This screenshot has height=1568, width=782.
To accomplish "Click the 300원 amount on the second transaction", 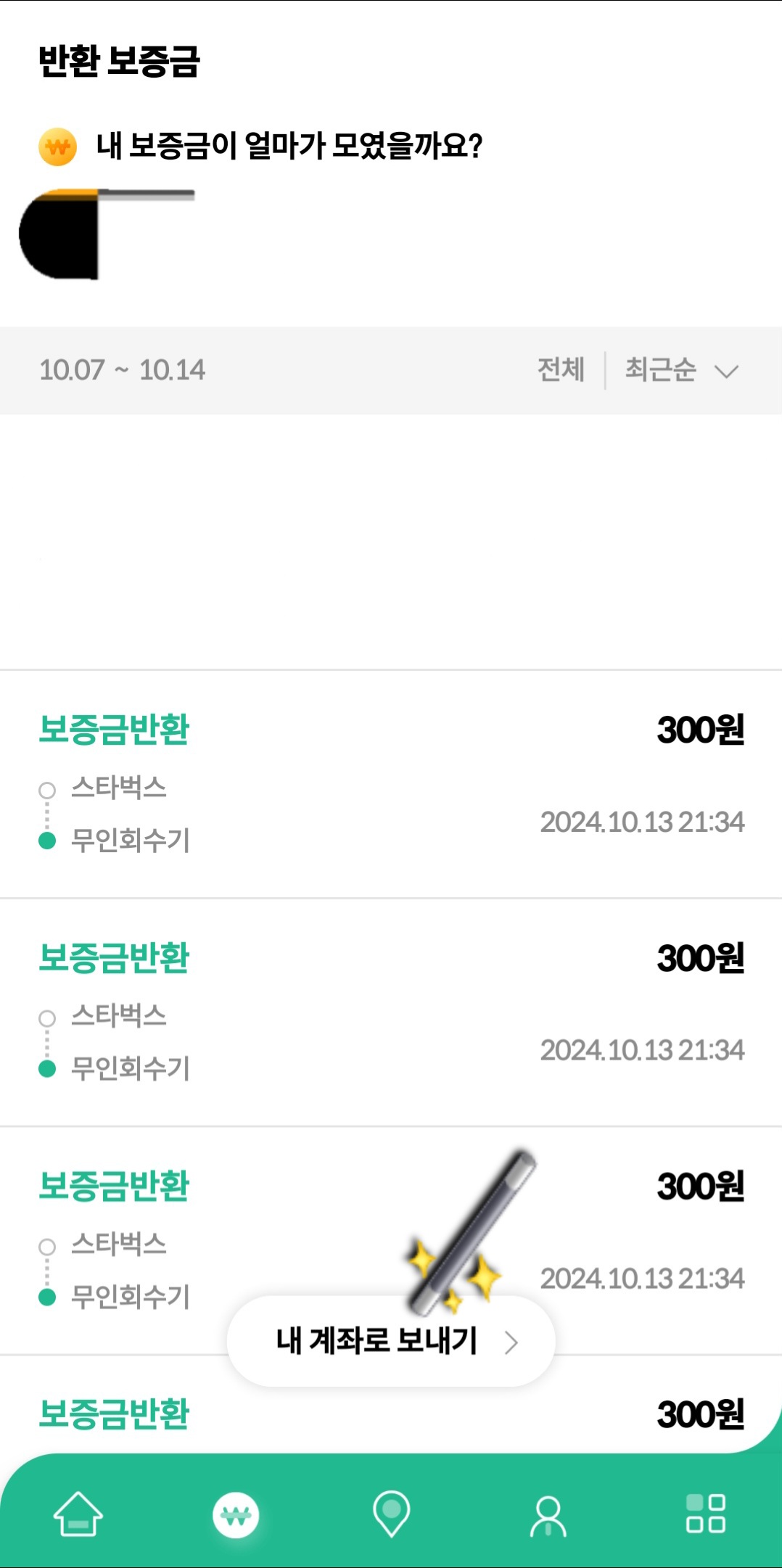I will coord(701,957).
